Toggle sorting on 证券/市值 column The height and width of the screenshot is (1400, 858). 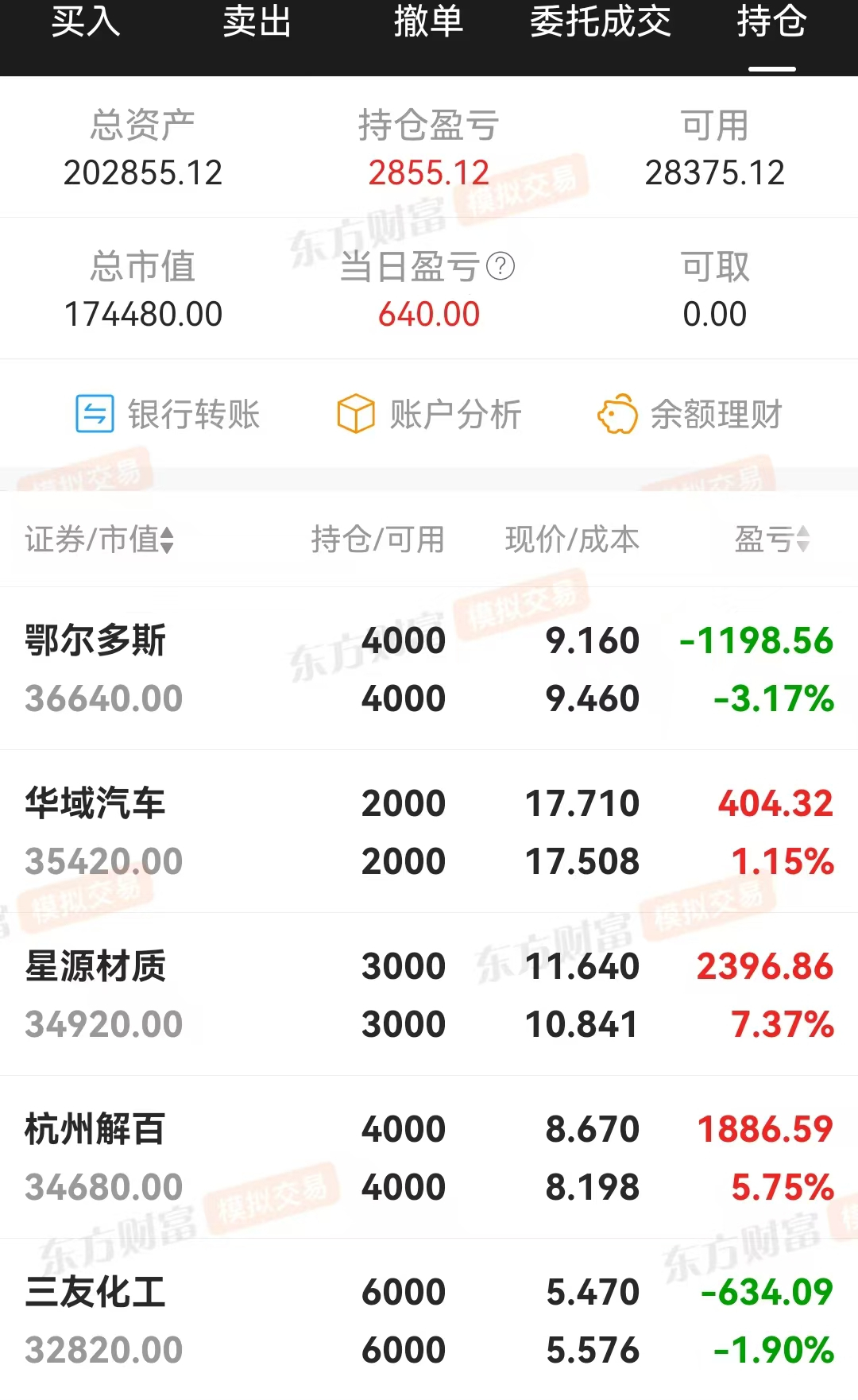[x=95, y=540]
